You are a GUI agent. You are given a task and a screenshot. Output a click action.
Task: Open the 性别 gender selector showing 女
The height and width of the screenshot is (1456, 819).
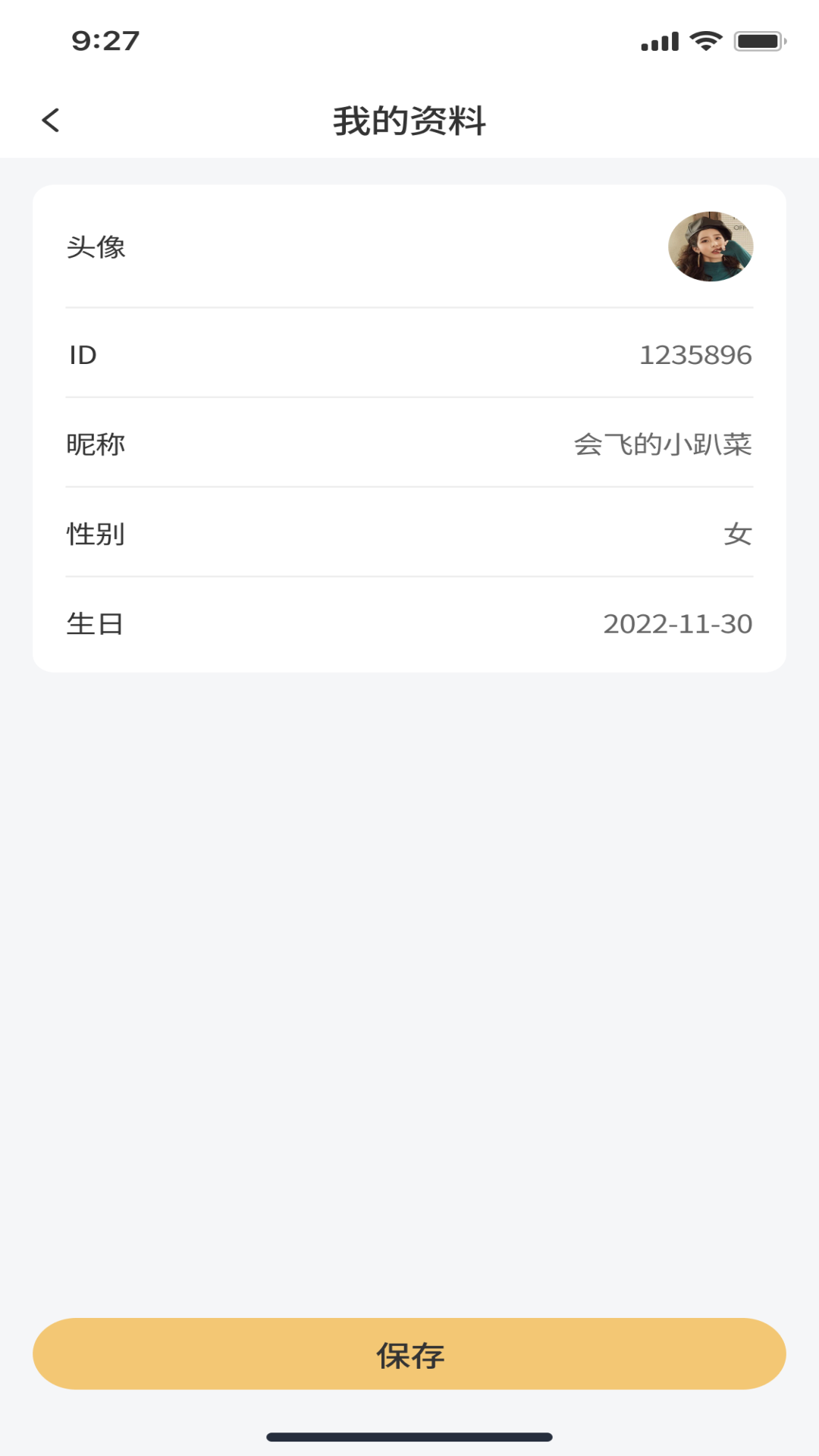(409, 534)
